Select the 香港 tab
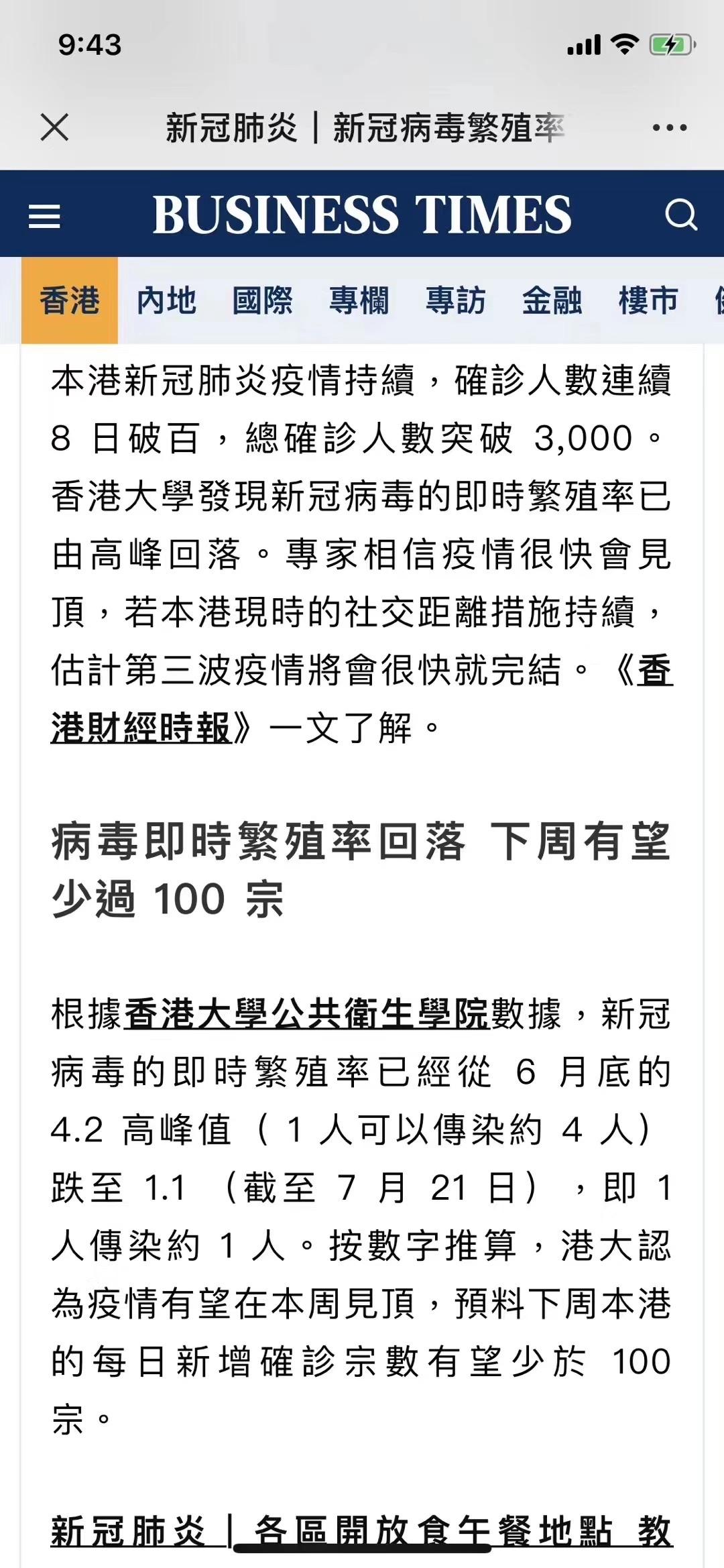Image resolution: width=724 pixels, height=1568 pixels. click(70, 300)
